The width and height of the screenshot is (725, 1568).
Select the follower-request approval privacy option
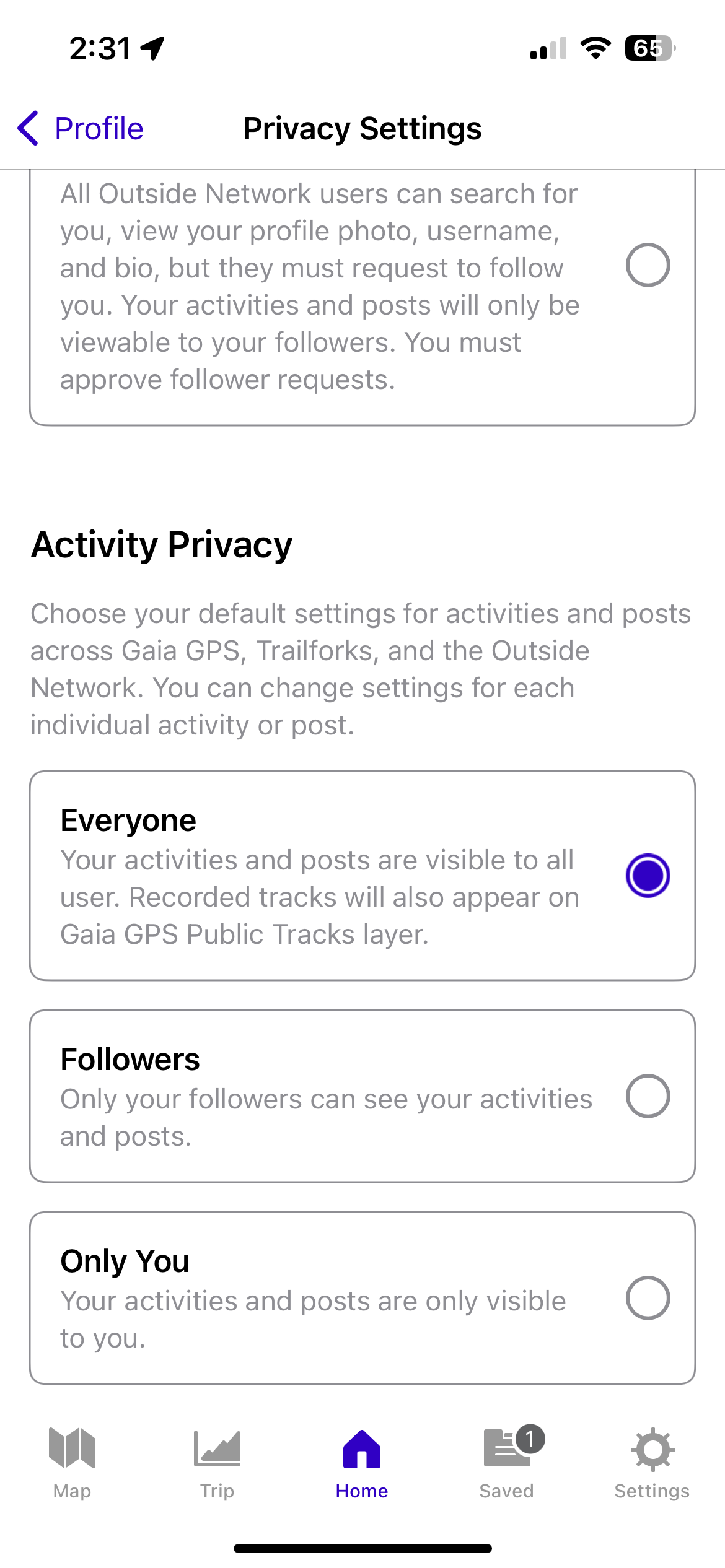click(x=648, y=265)
